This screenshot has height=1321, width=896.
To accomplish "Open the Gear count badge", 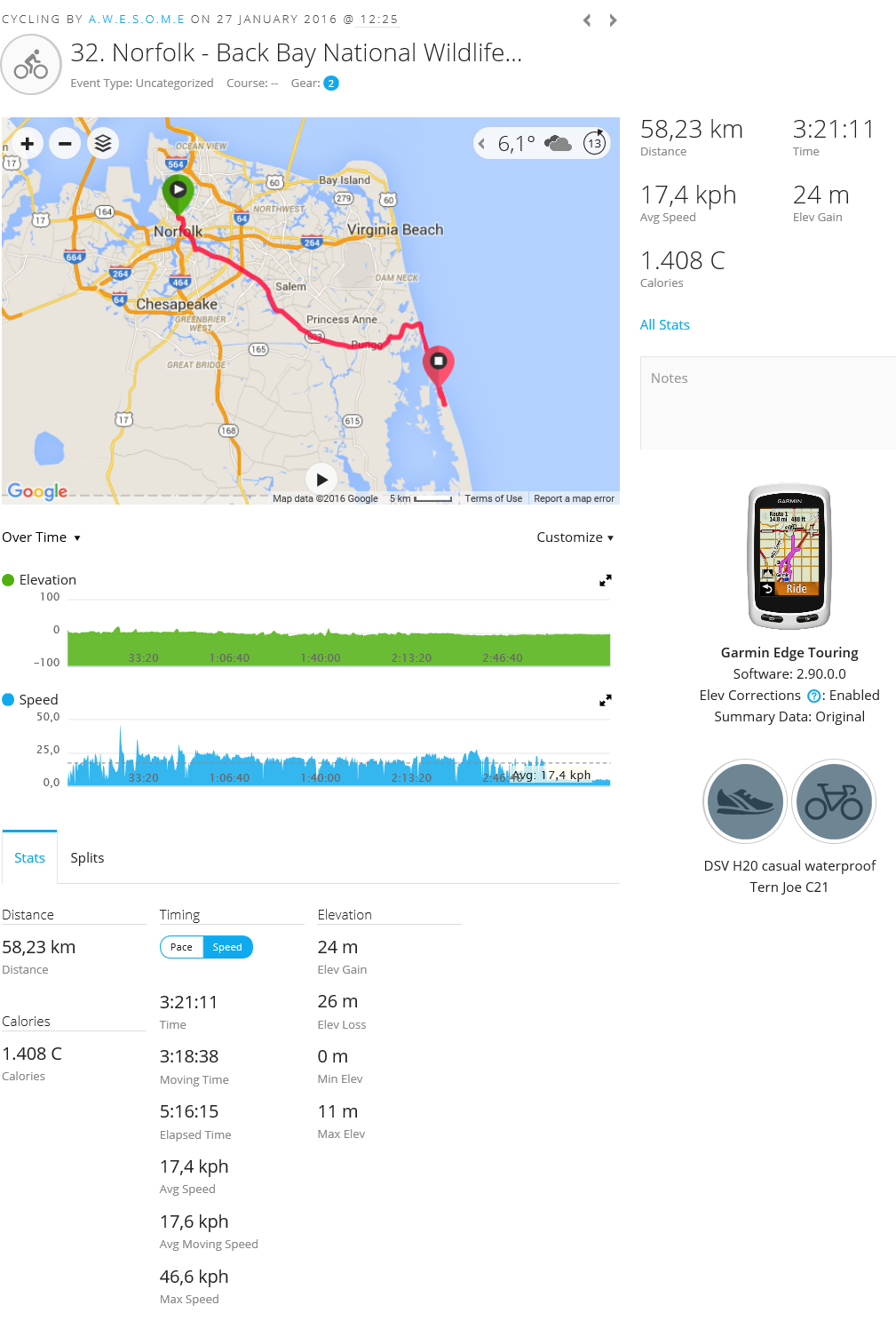I will tap(331, 84).
